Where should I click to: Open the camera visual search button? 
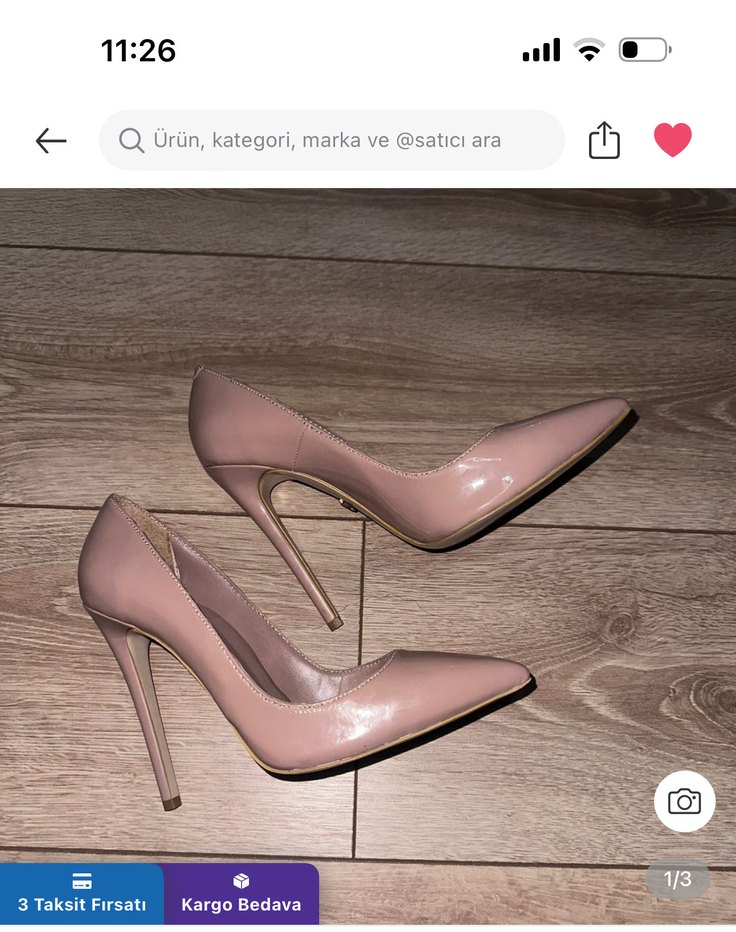(x=684, y=801)
